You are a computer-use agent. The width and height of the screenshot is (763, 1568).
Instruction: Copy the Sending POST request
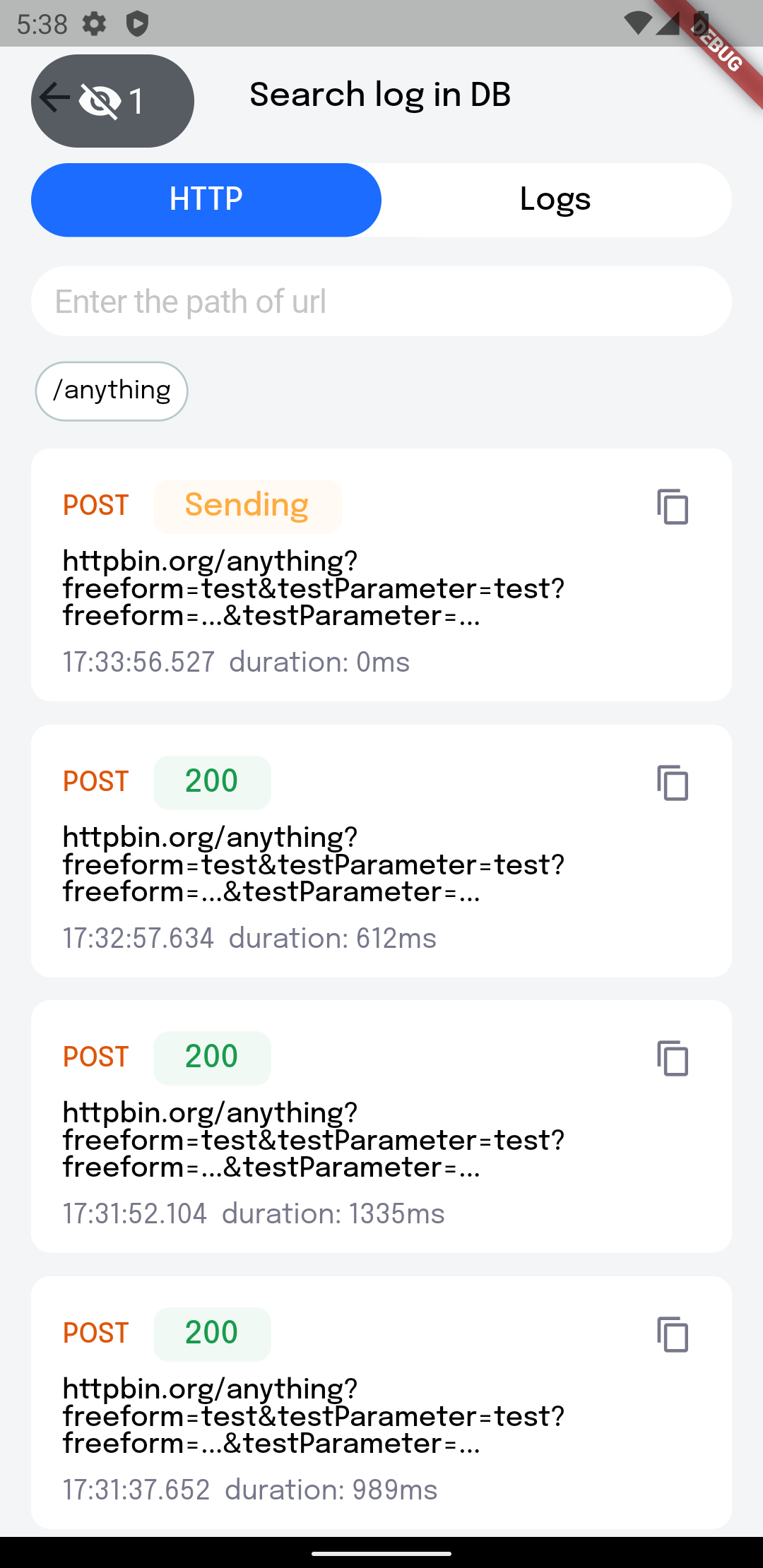tap(673, 506)
